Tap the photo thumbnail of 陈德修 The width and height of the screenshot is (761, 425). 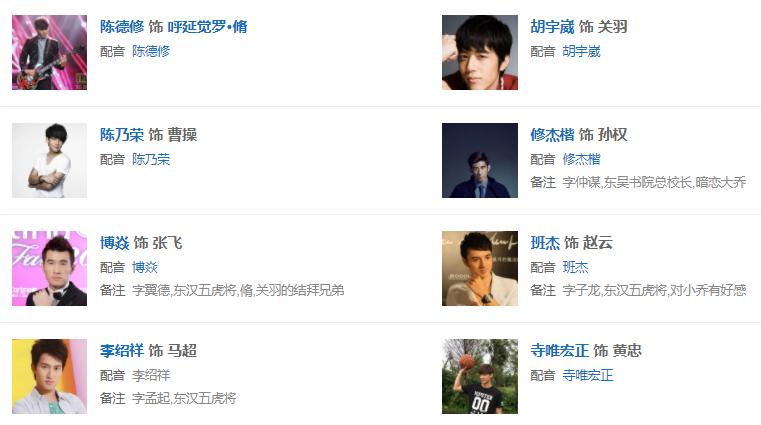[x=49, y=52]
